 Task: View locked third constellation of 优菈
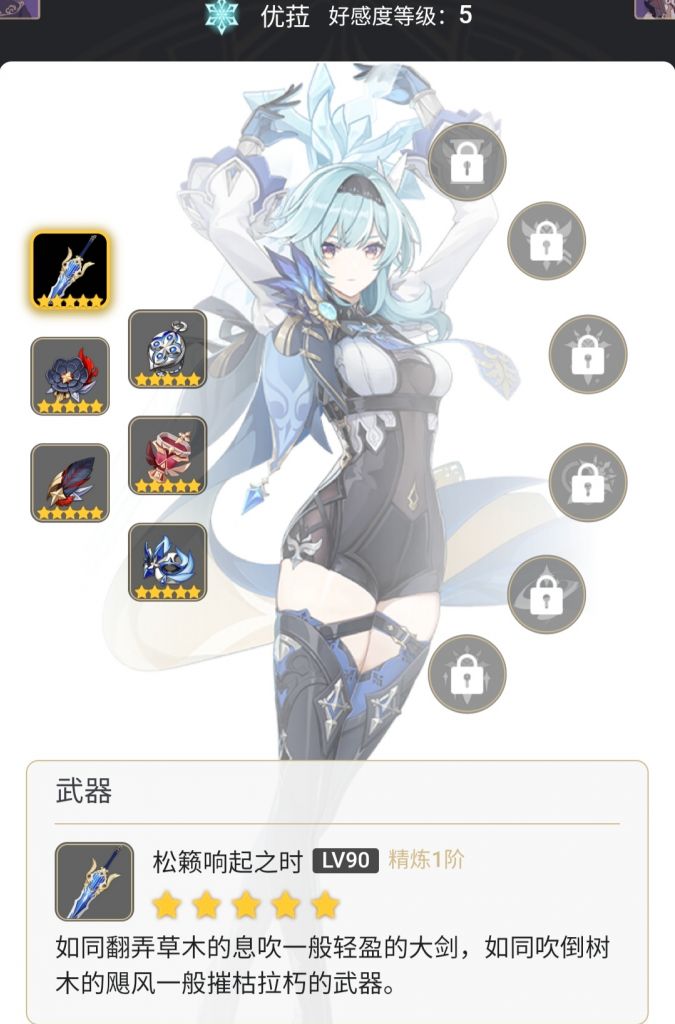tap(588, 354)
